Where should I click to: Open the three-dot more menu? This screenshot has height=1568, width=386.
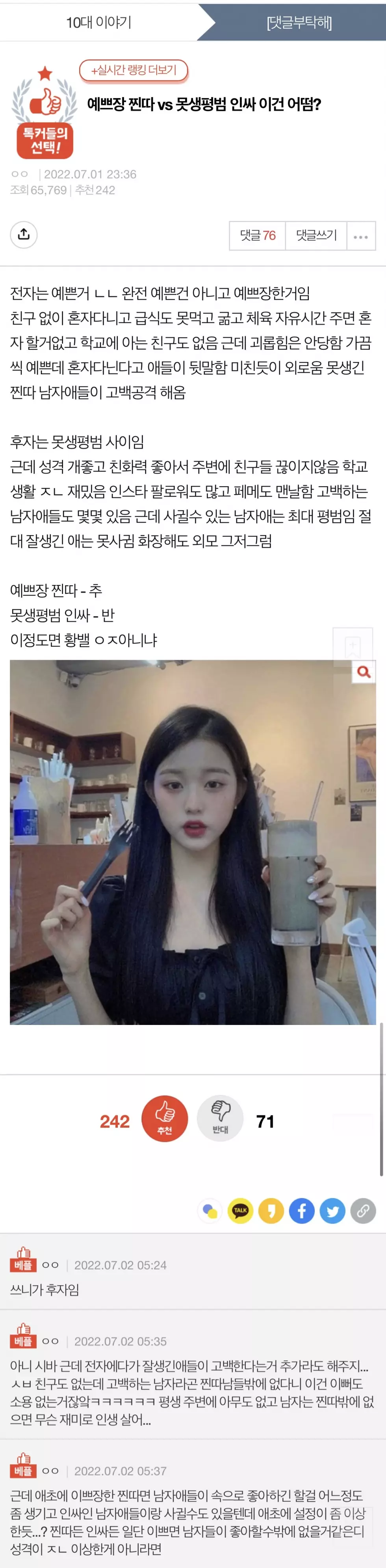361,236
